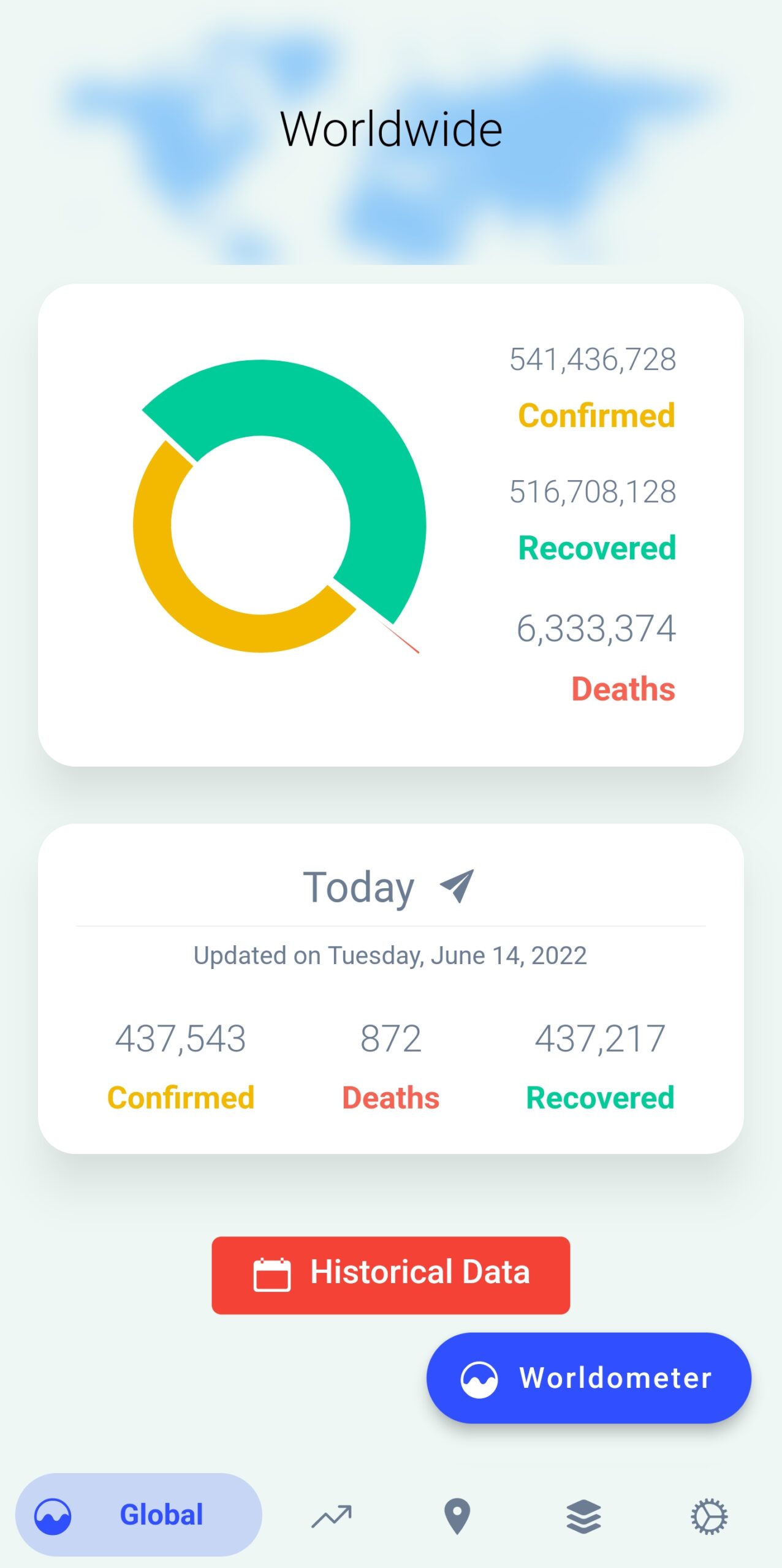Select the Global tab

pos(139,1514)
